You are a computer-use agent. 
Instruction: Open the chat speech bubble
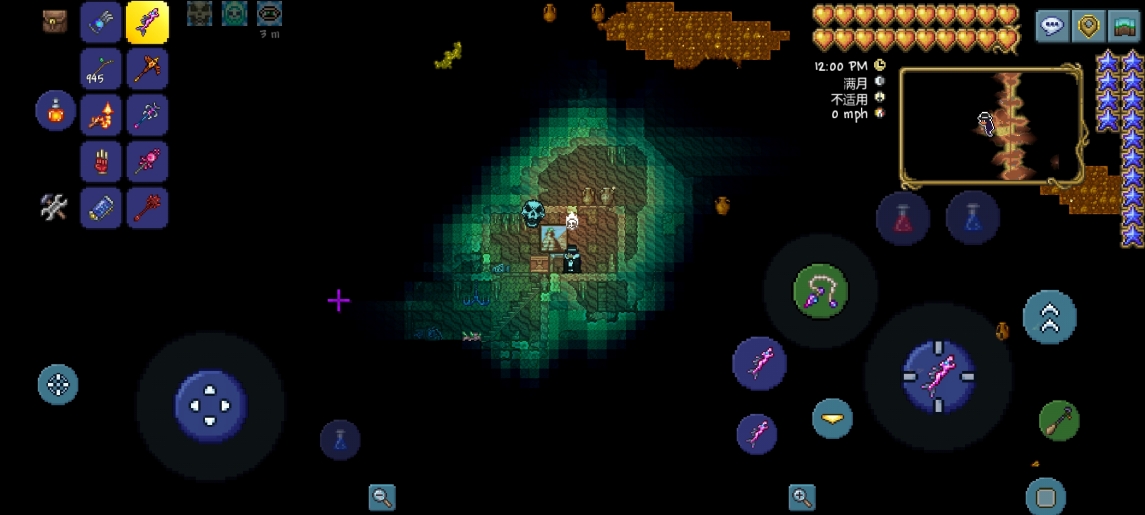(1051, 26)
